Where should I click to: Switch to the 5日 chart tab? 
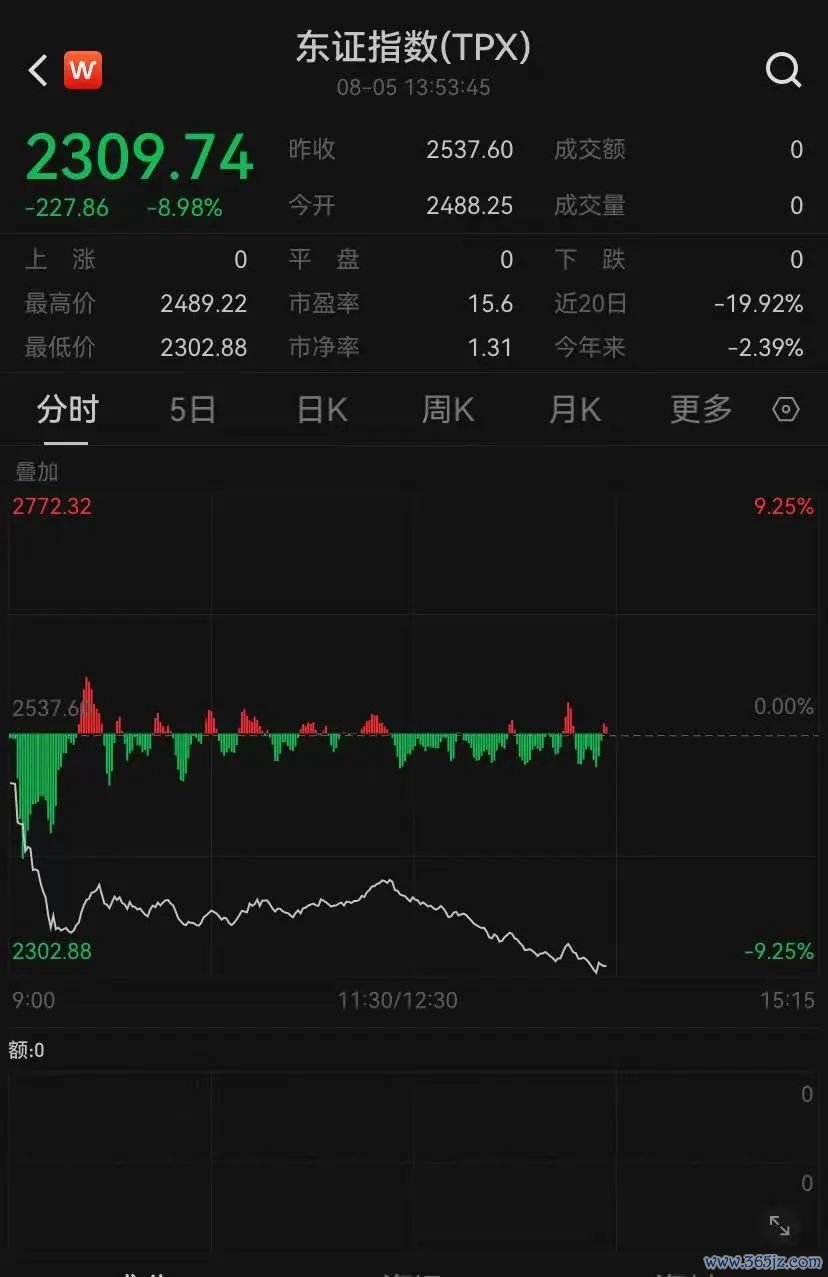[x=192, y=410]
